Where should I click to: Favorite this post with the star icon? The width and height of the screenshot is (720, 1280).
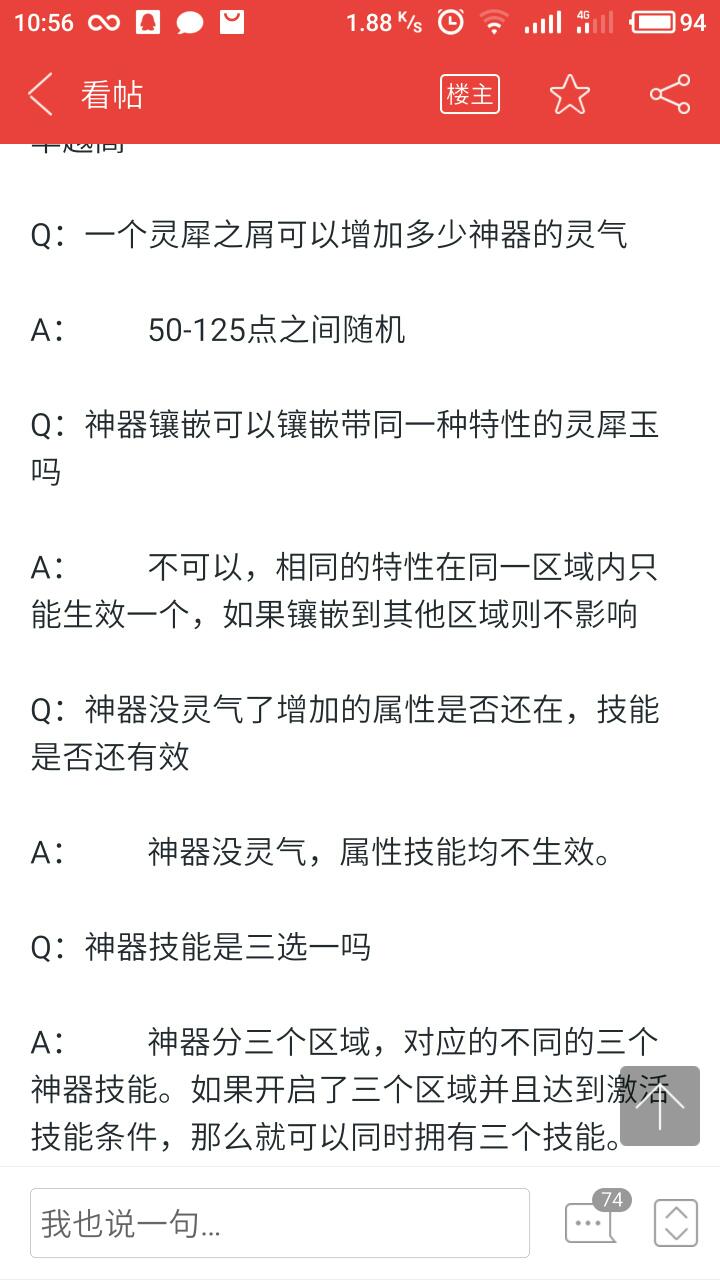(x=570, y=95)
